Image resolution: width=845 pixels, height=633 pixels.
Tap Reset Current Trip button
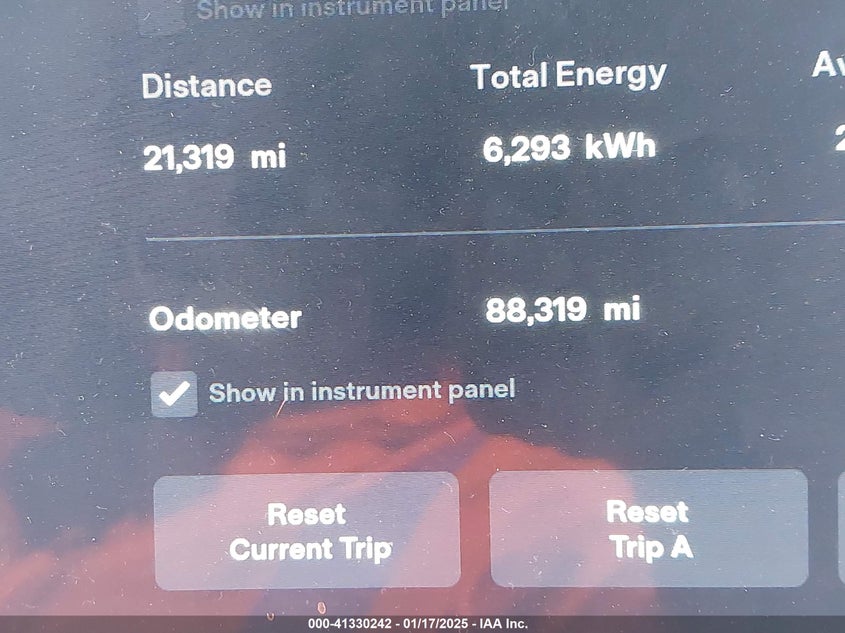[x=307, y=530]
